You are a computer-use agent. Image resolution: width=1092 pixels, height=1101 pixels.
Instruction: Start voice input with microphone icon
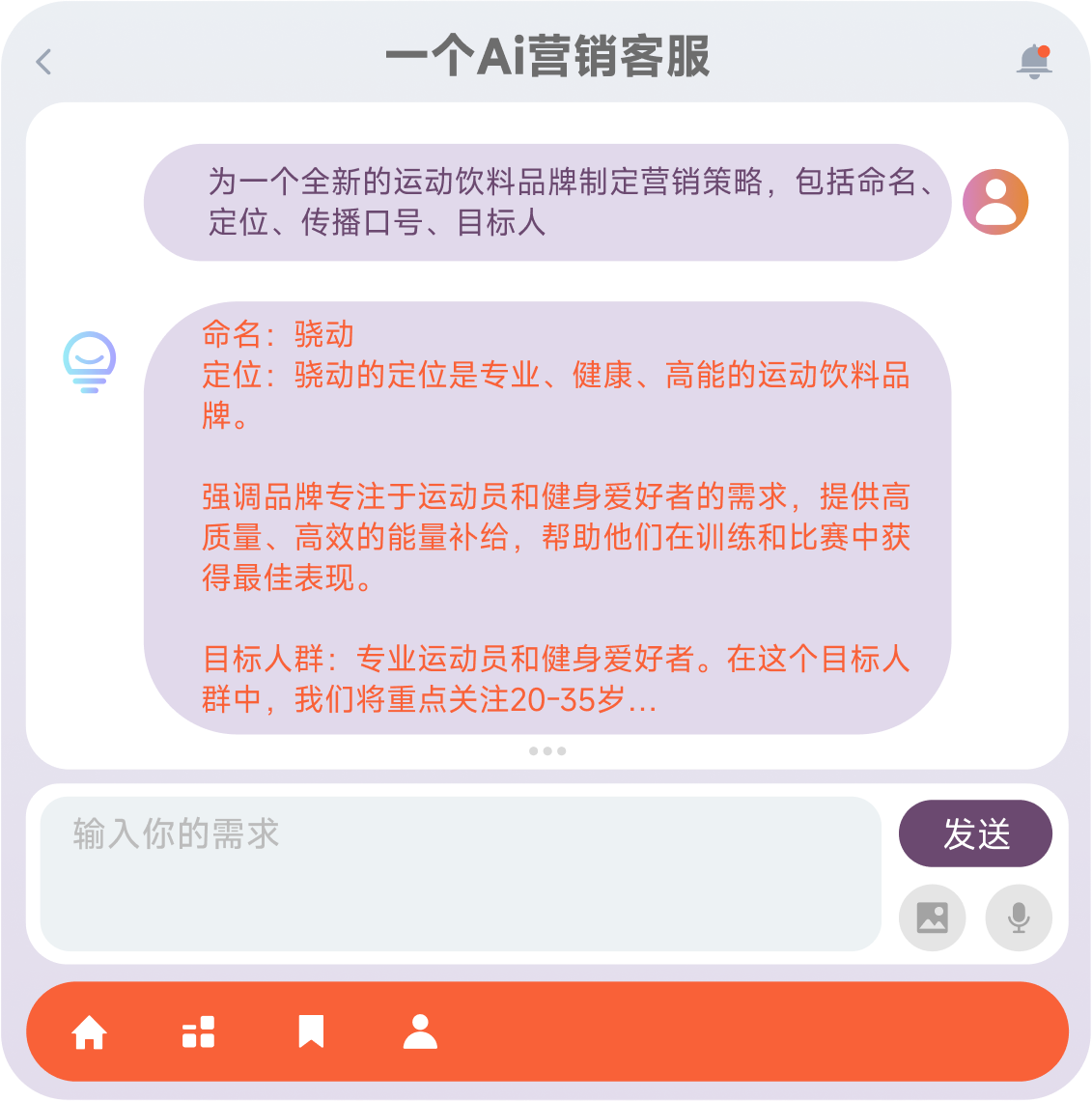coord(1019,917)
